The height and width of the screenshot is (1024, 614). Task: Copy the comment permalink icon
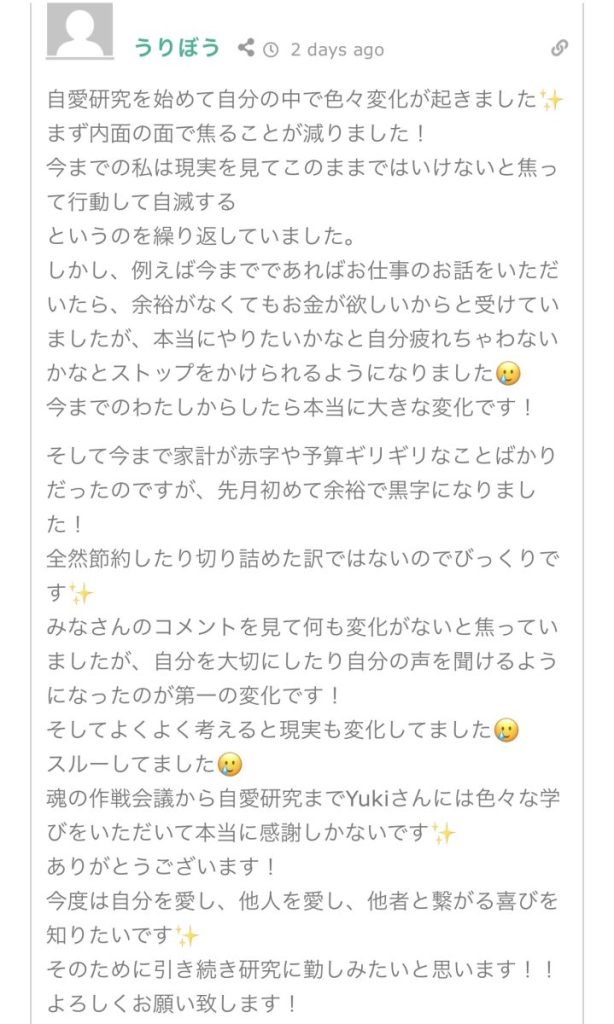(x=559, y=48)
